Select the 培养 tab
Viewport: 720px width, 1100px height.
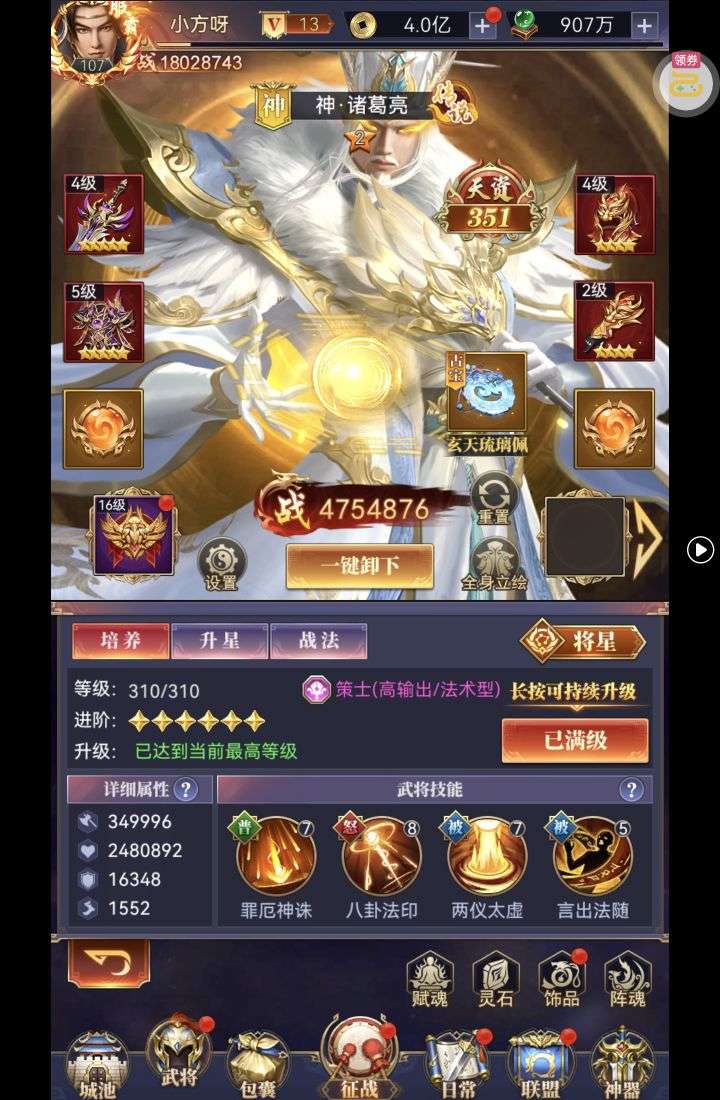click(x=120, y=641)
